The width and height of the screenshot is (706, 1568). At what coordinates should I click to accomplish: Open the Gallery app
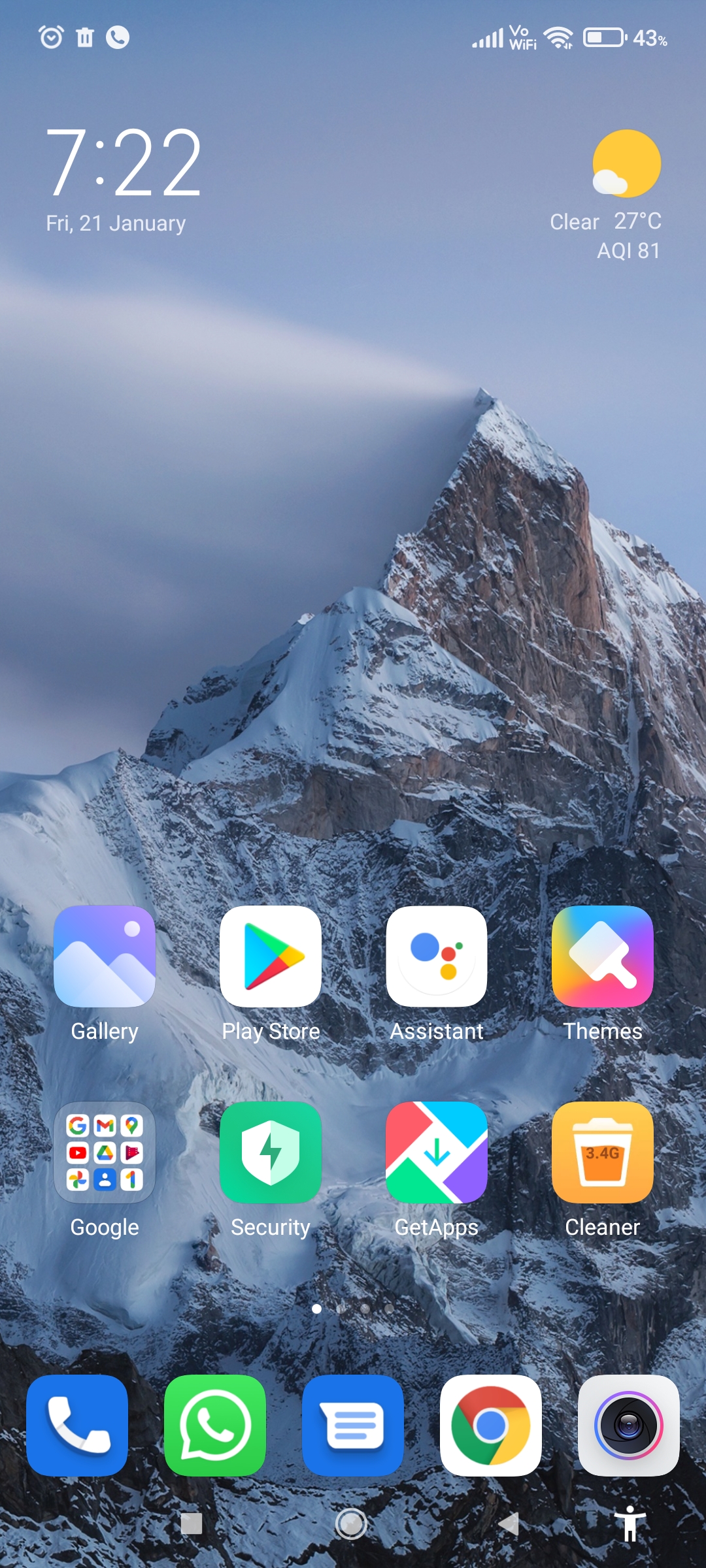105,956
